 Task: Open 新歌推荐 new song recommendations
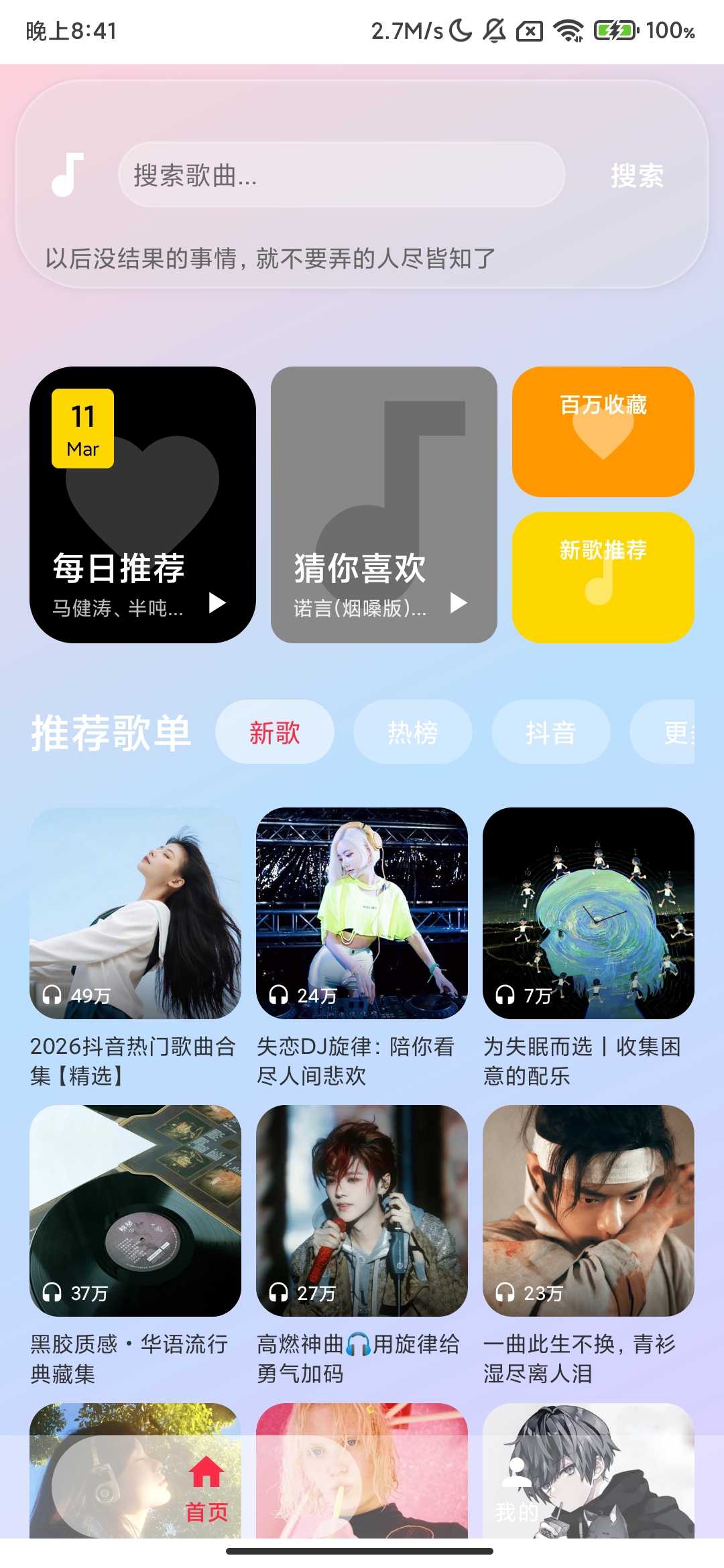[x=603, y=577]
